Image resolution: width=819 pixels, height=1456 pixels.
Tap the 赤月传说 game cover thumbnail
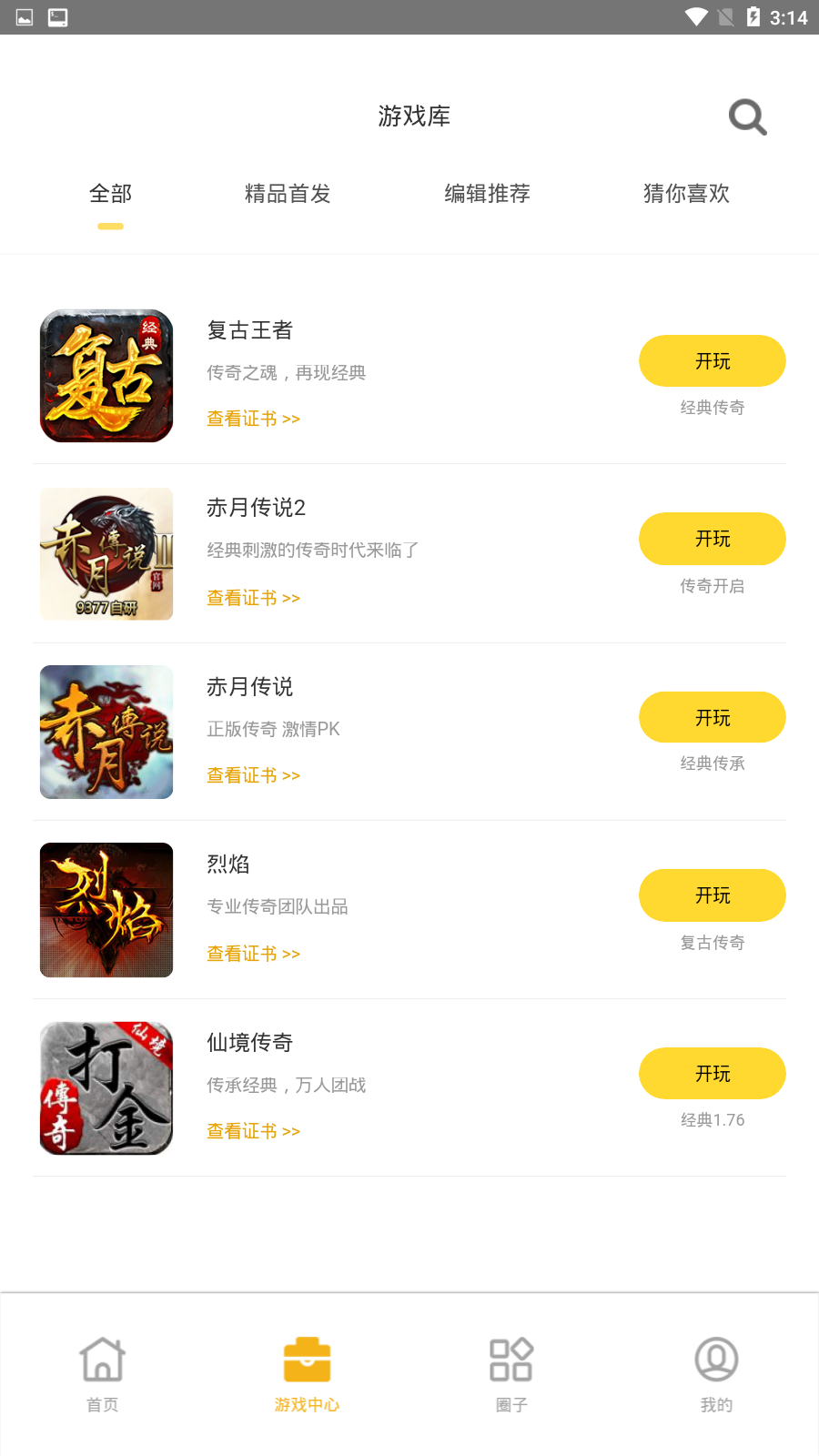pyautogui.click(x=106, y=732)
